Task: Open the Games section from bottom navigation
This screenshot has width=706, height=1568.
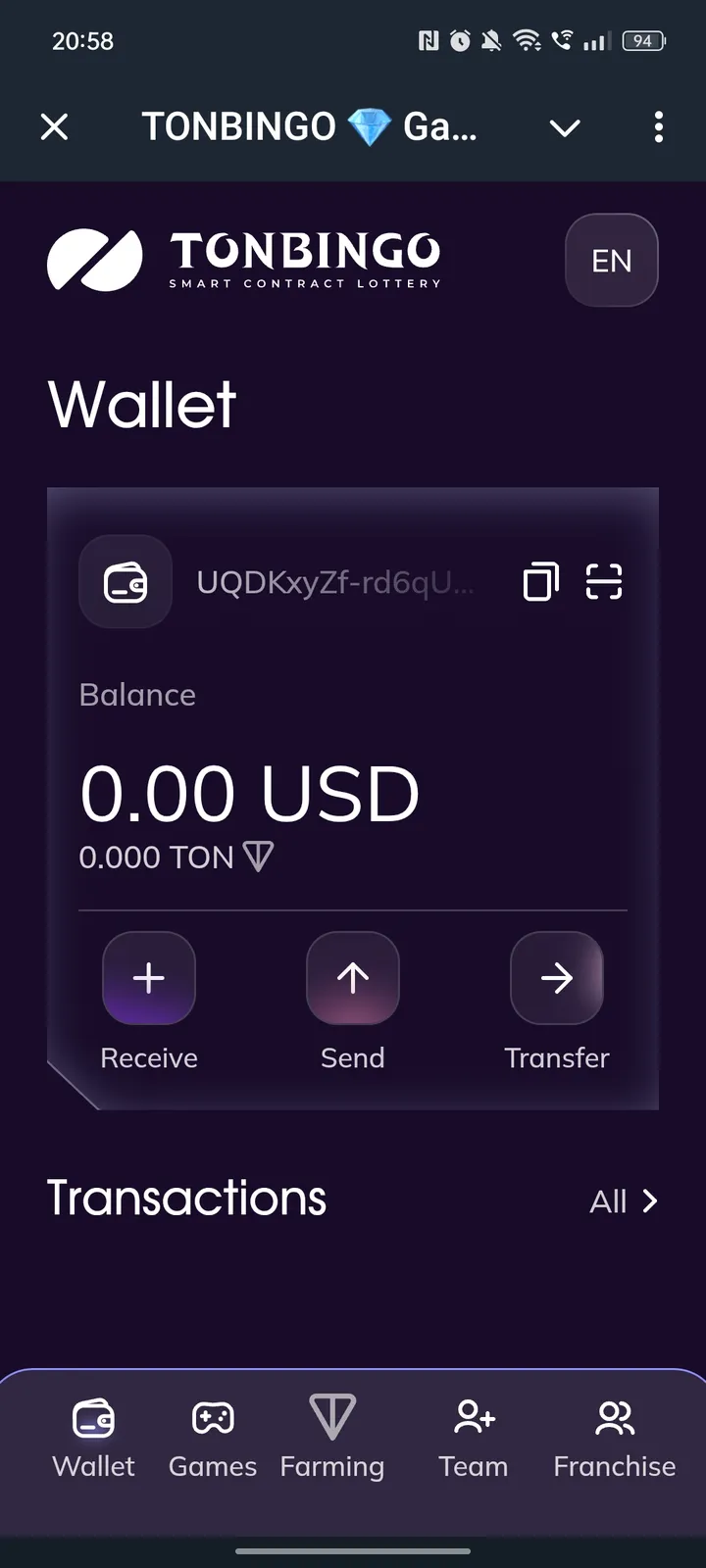Action: point(212,1436)
